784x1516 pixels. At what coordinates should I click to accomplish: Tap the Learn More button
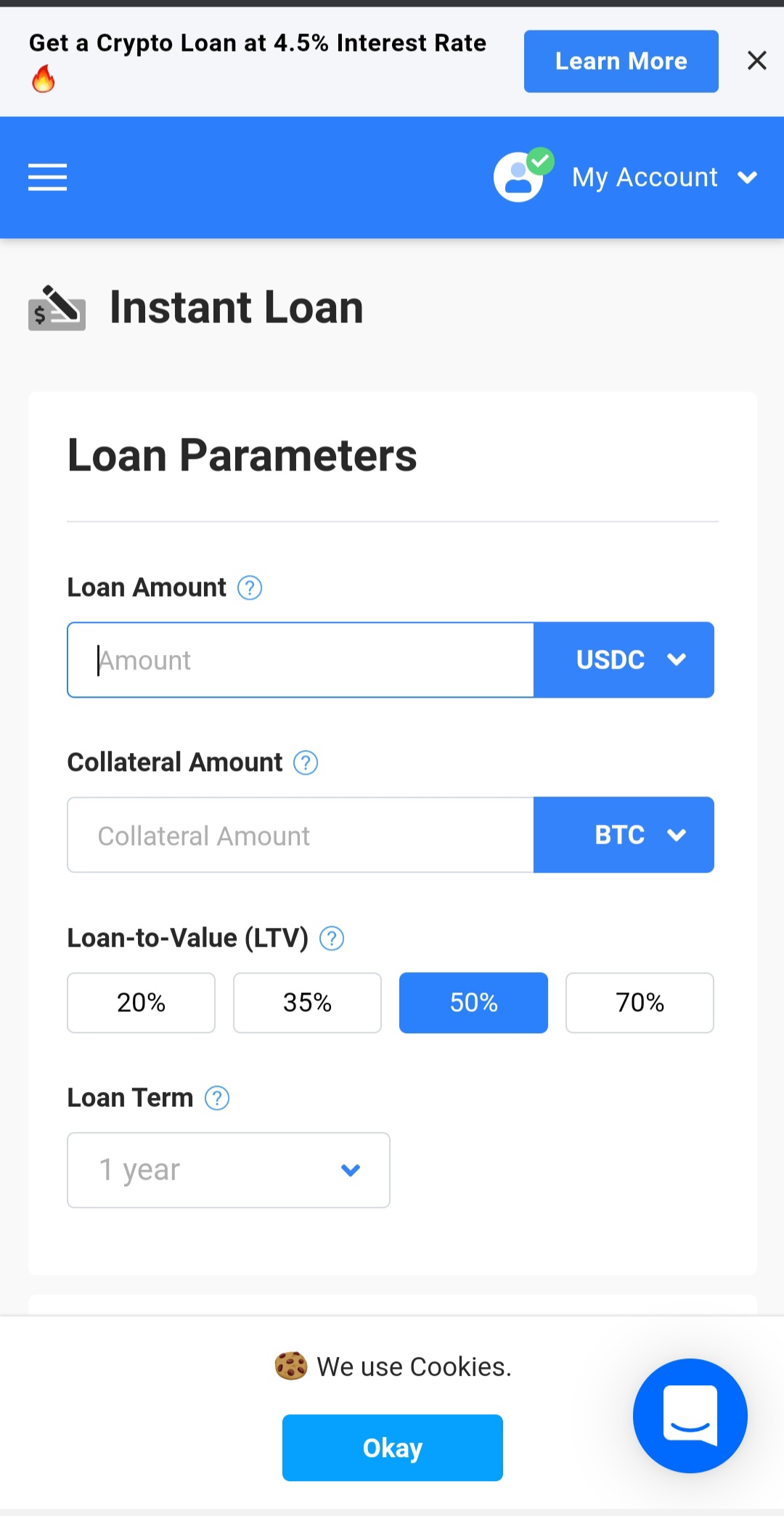coord(621,61)
